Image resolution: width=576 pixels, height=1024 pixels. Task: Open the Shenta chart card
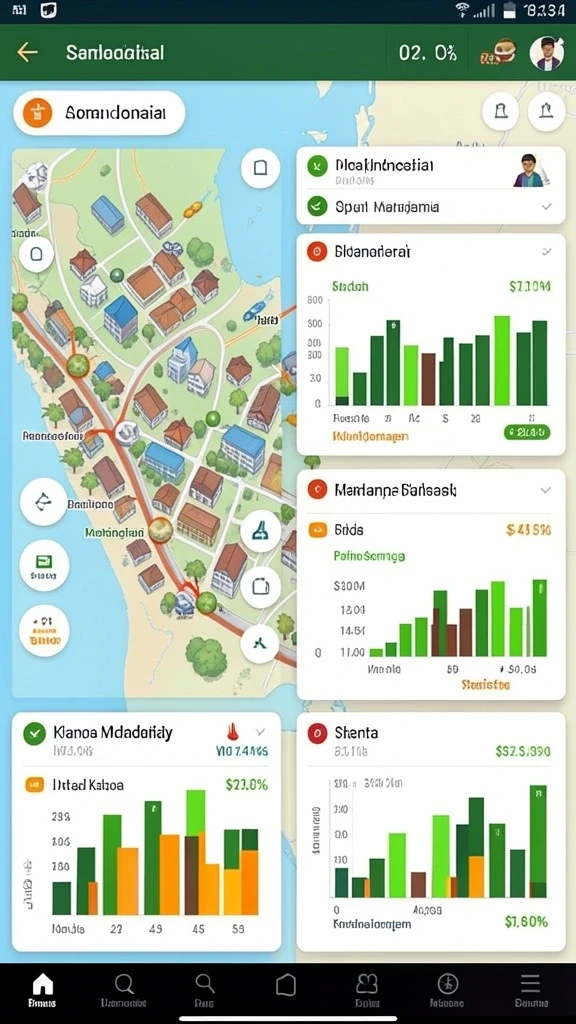click(431, 830)
